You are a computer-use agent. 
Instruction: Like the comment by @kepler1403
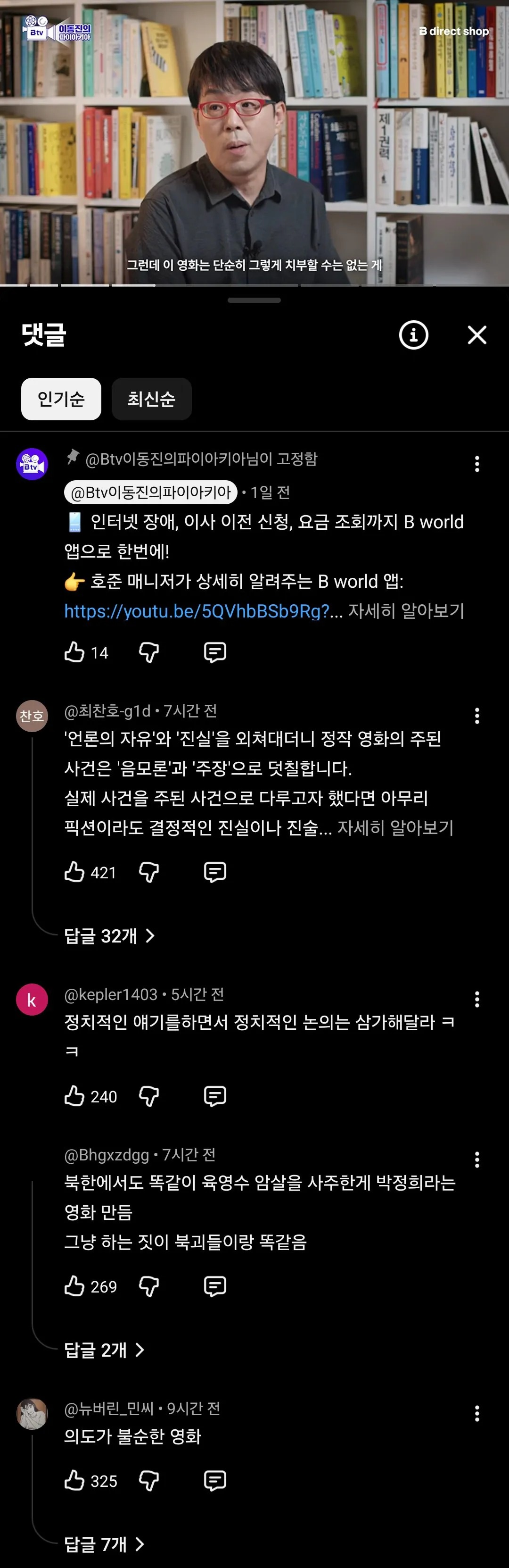click(x=74, y=1096)
